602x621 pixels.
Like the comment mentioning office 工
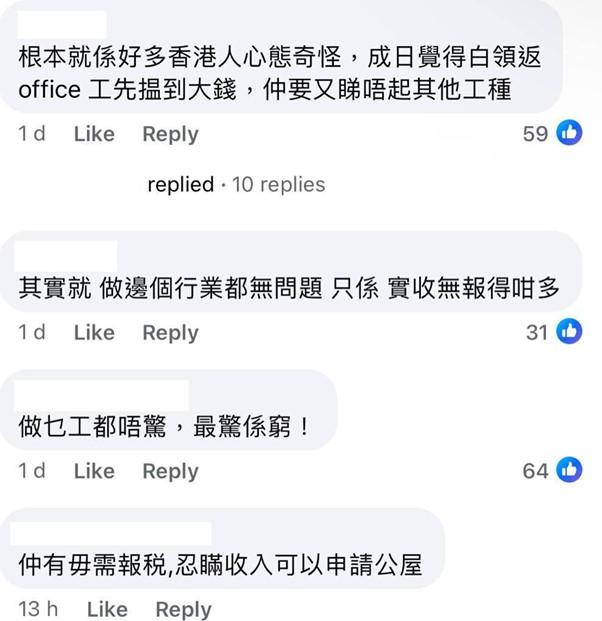[94, 134]
